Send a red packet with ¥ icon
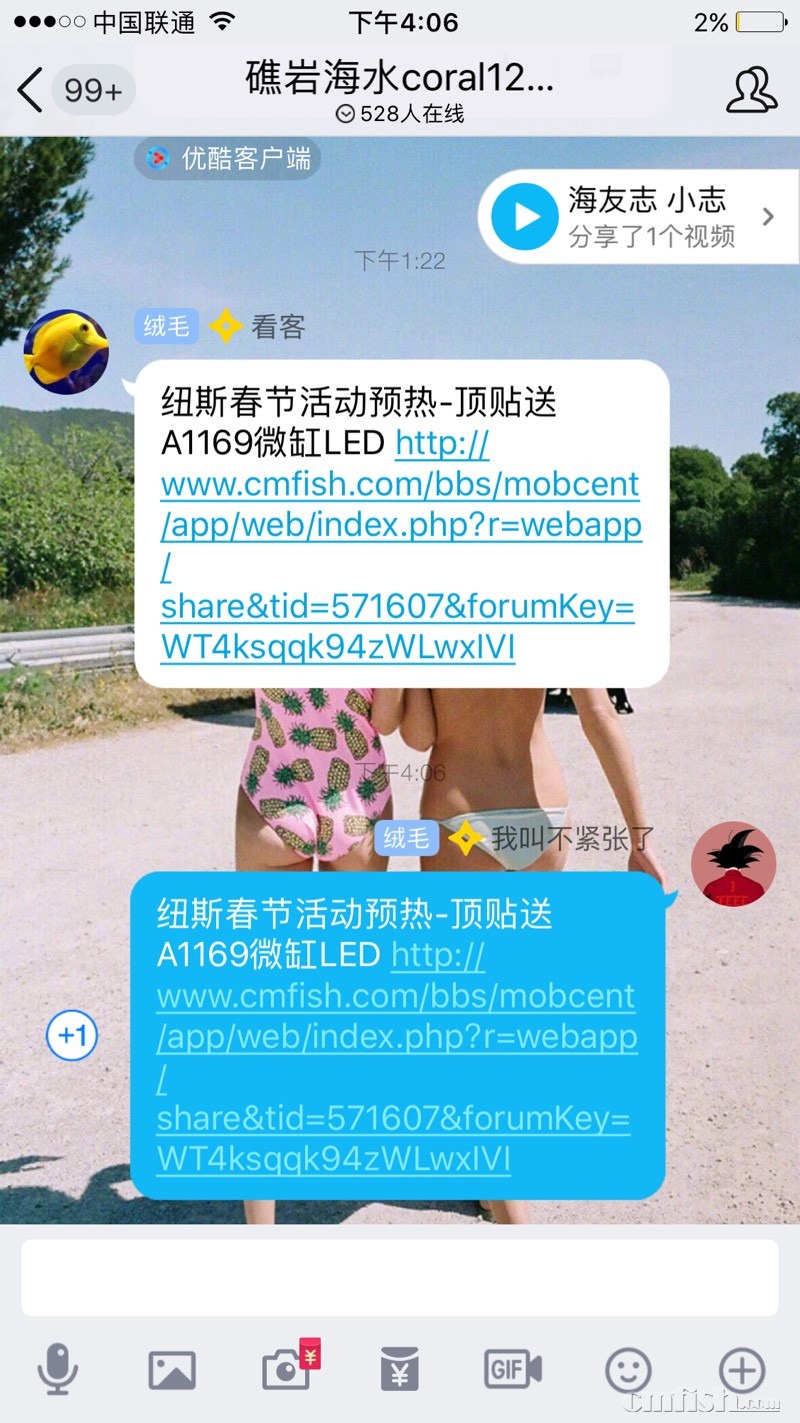Viewport: 800px width, 1423px height. click(400, 1369)
